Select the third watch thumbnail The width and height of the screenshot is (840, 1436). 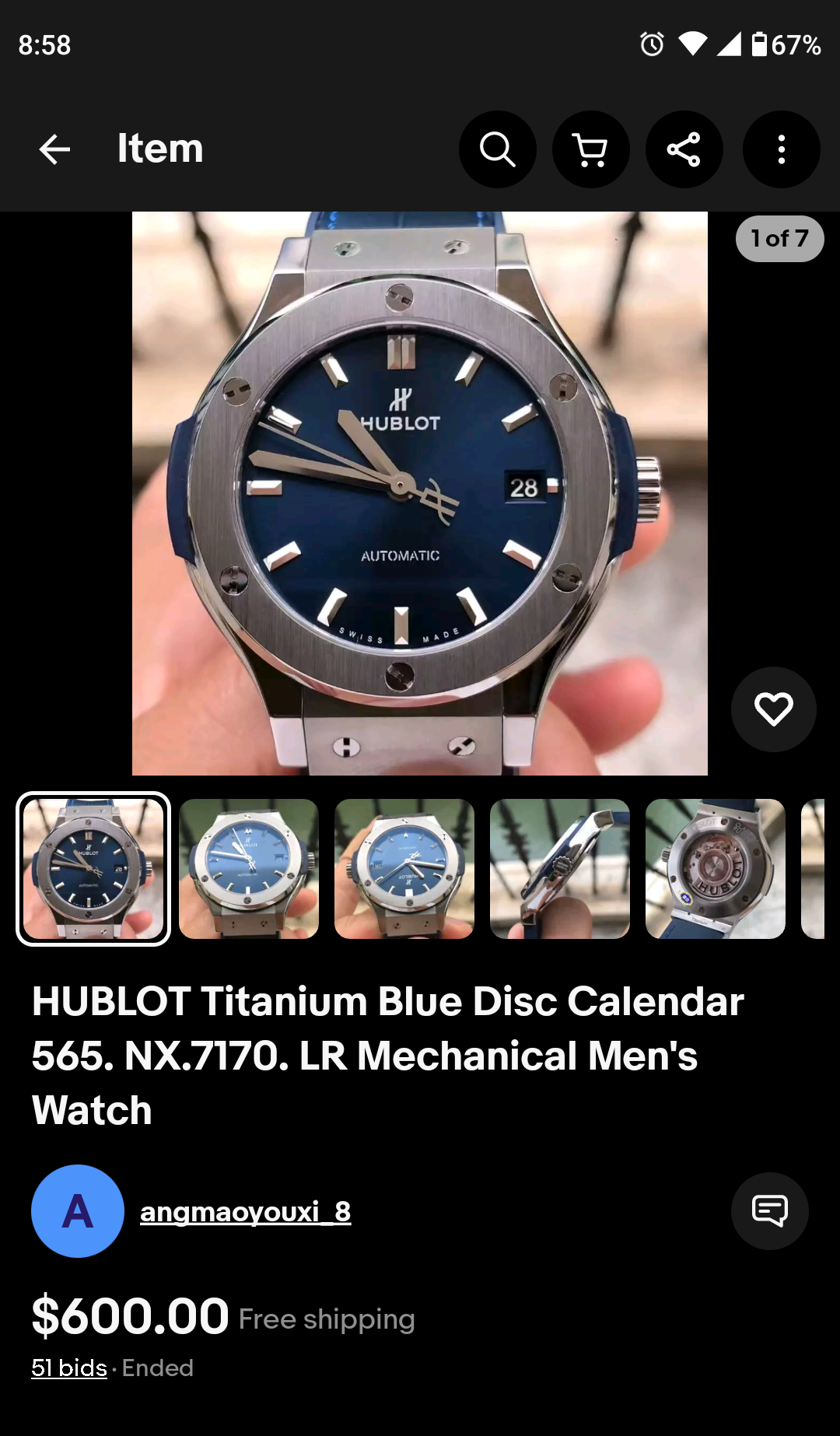(404, 869)
